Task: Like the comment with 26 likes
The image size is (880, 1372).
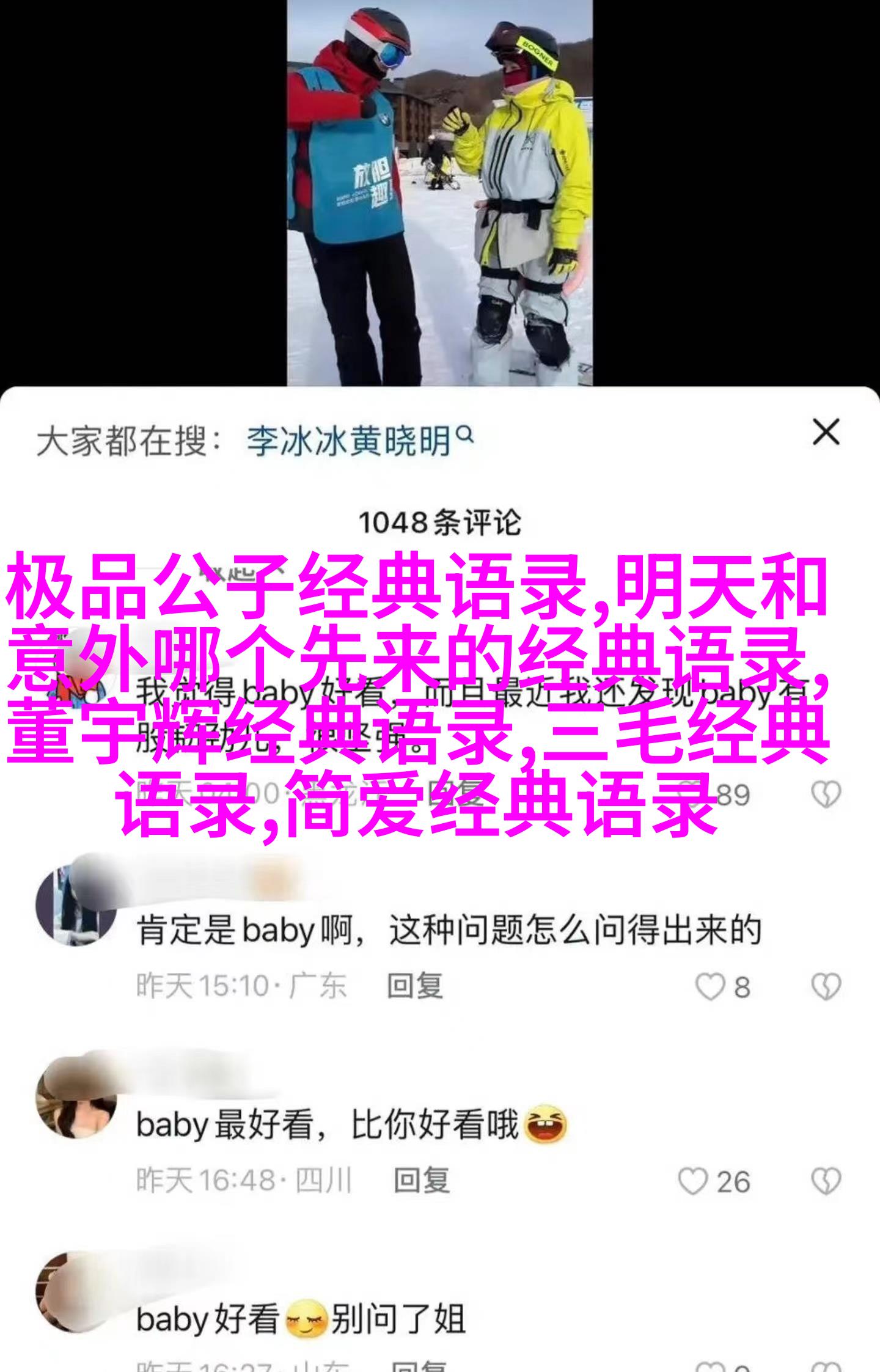Action: (x=694, y=1181)
